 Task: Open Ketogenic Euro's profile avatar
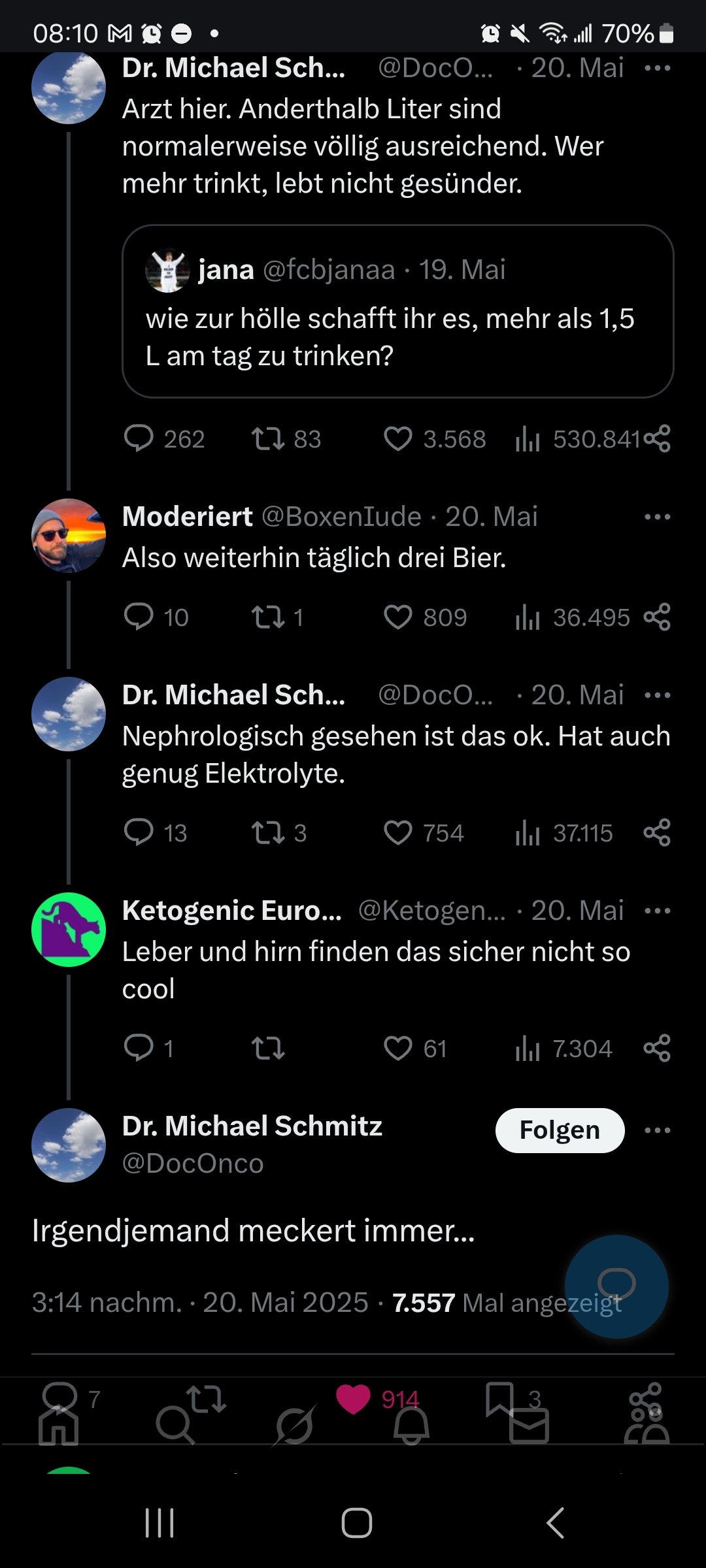69,930
